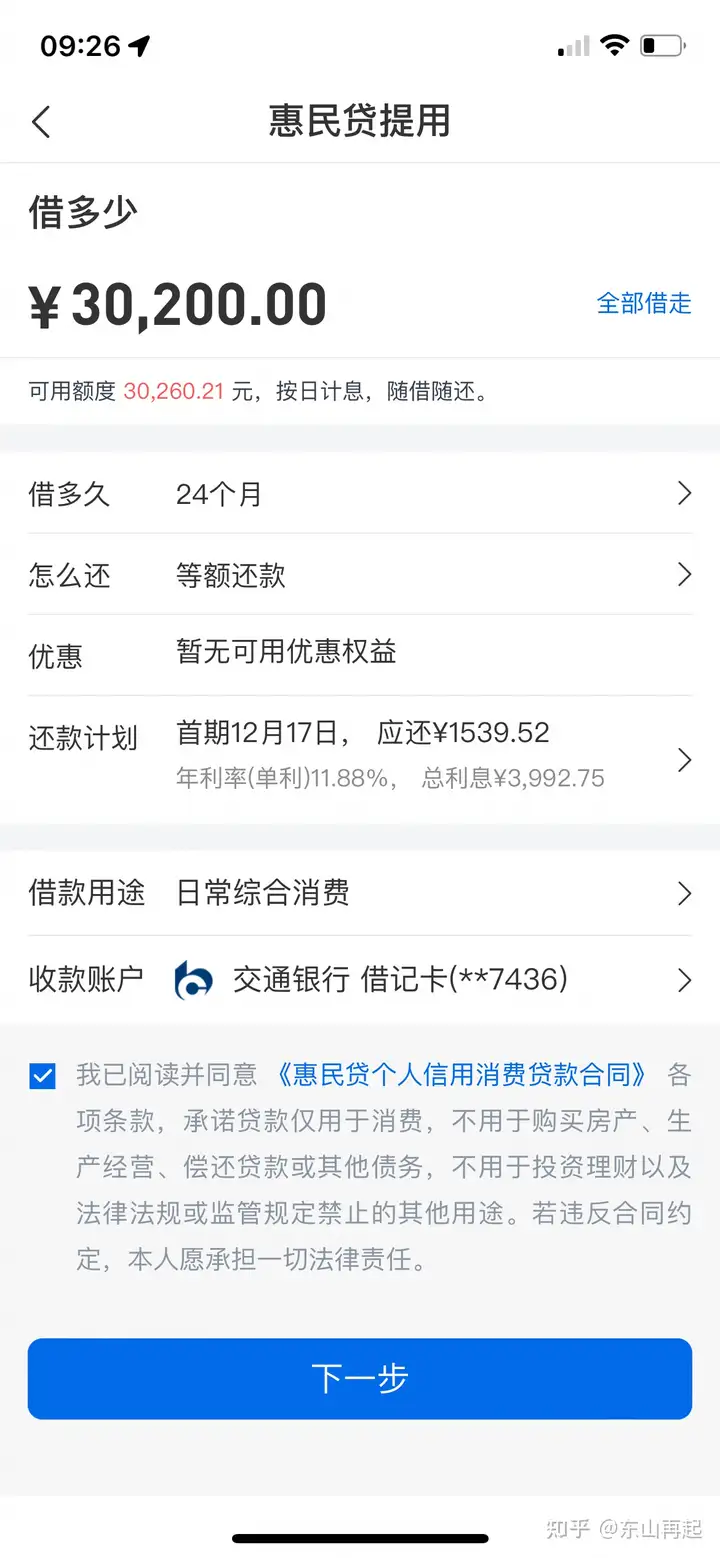Tap 下一步 to continue

(360, 1378)
